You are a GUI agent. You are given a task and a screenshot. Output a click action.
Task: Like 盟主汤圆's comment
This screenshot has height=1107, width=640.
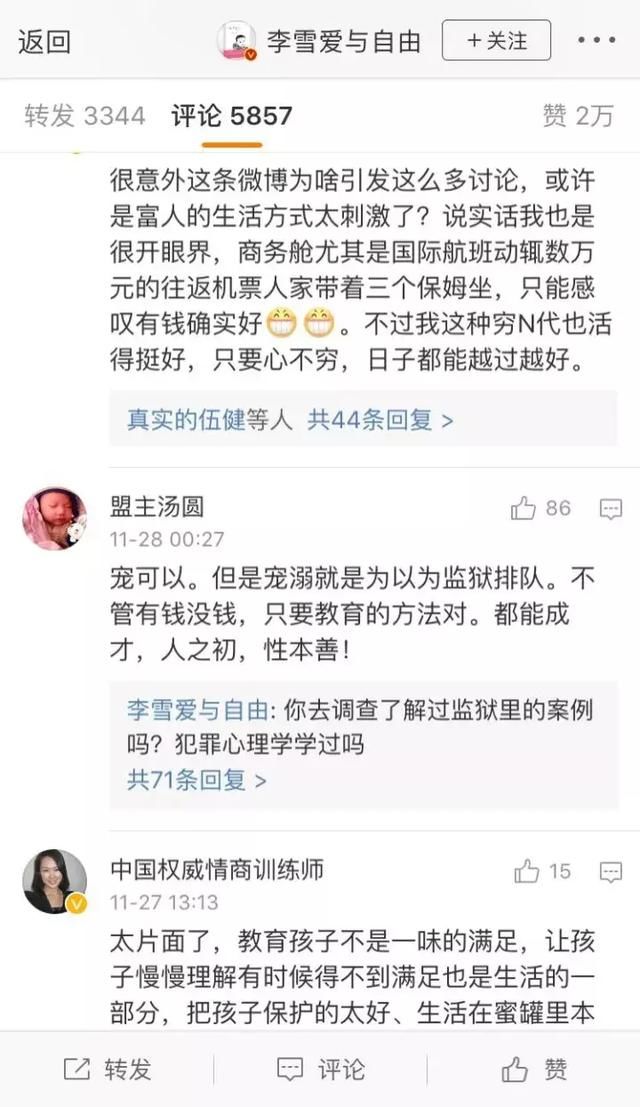[x=524, y=509]
